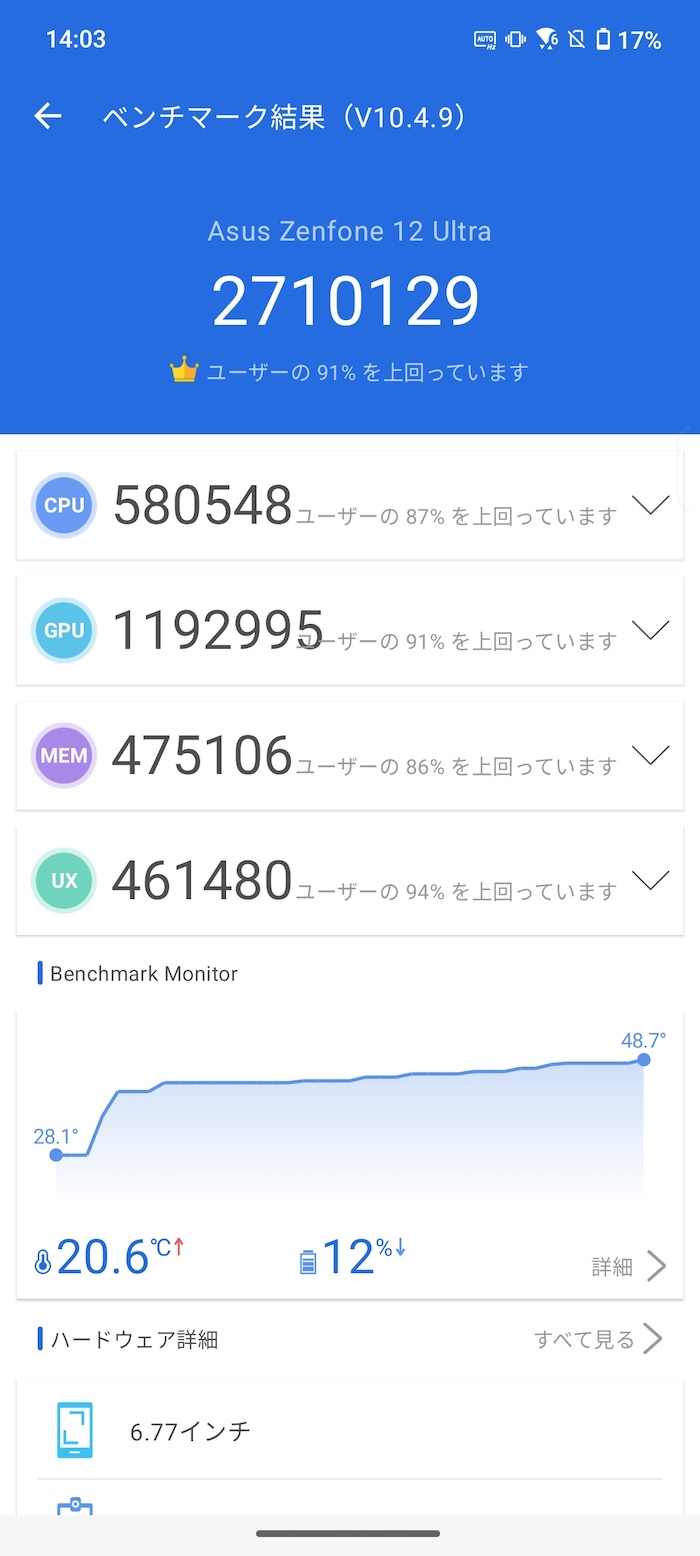
Task: Expand the GPU score details
Action: (x=651, y=630)
